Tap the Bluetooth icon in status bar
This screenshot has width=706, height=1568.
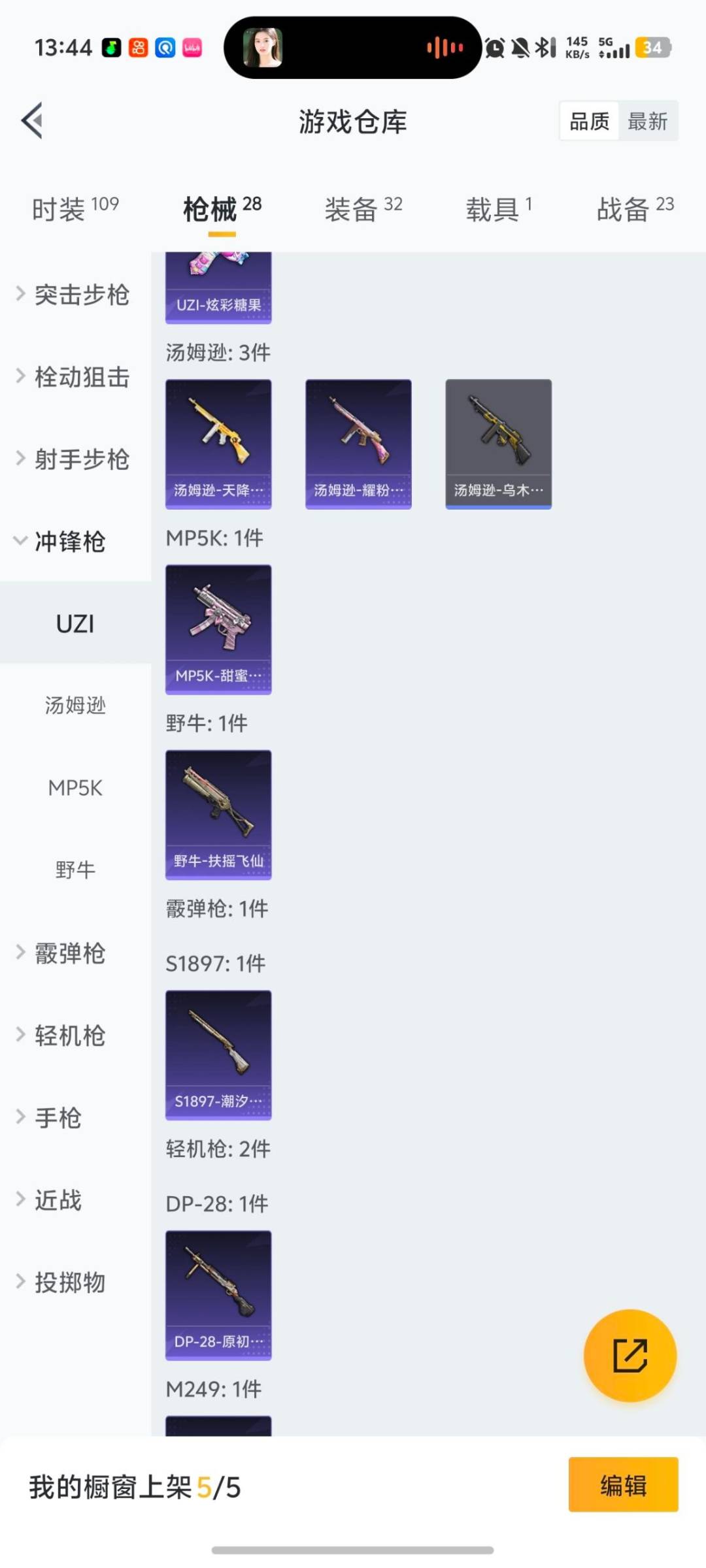tap(545, 47)
